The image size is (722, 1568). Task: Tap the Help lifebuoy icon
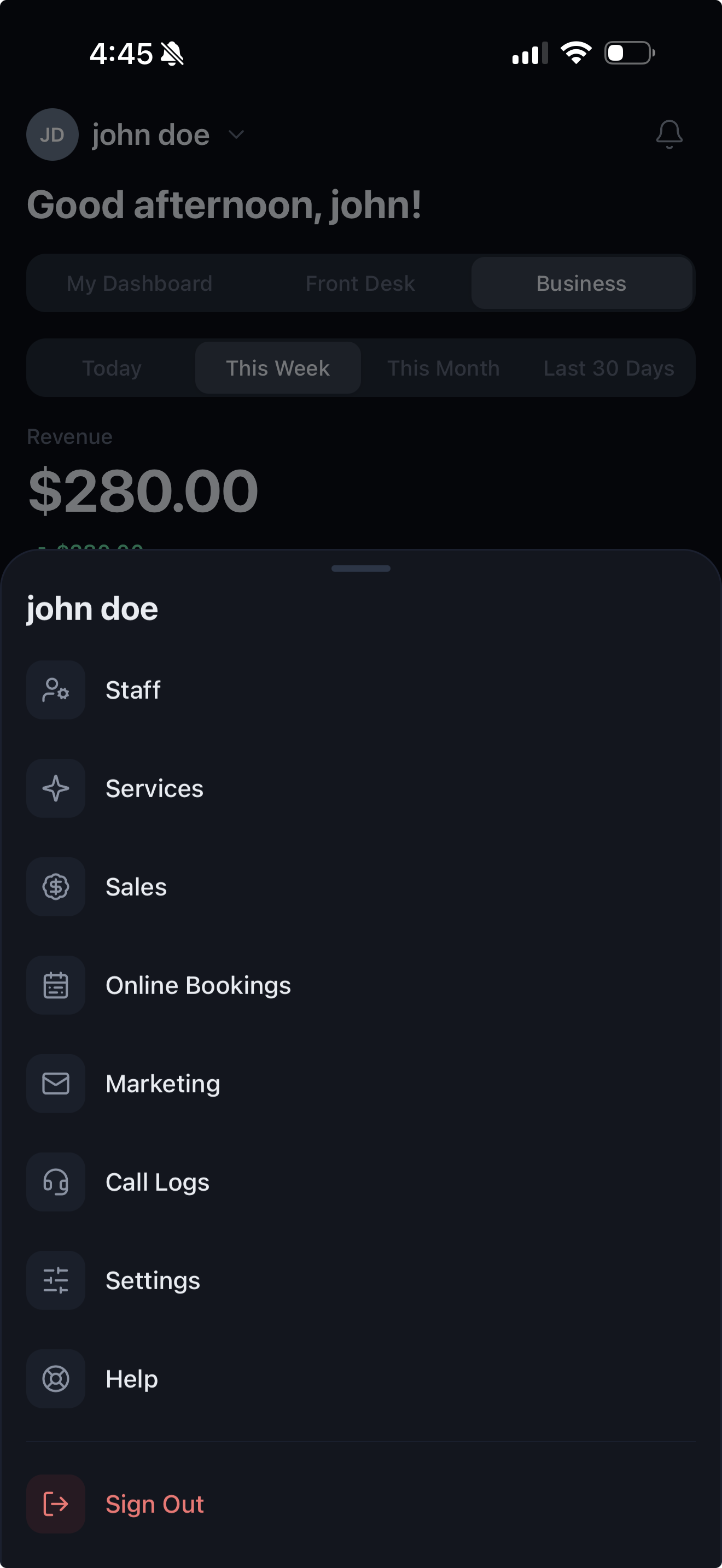click(55, 1379)
